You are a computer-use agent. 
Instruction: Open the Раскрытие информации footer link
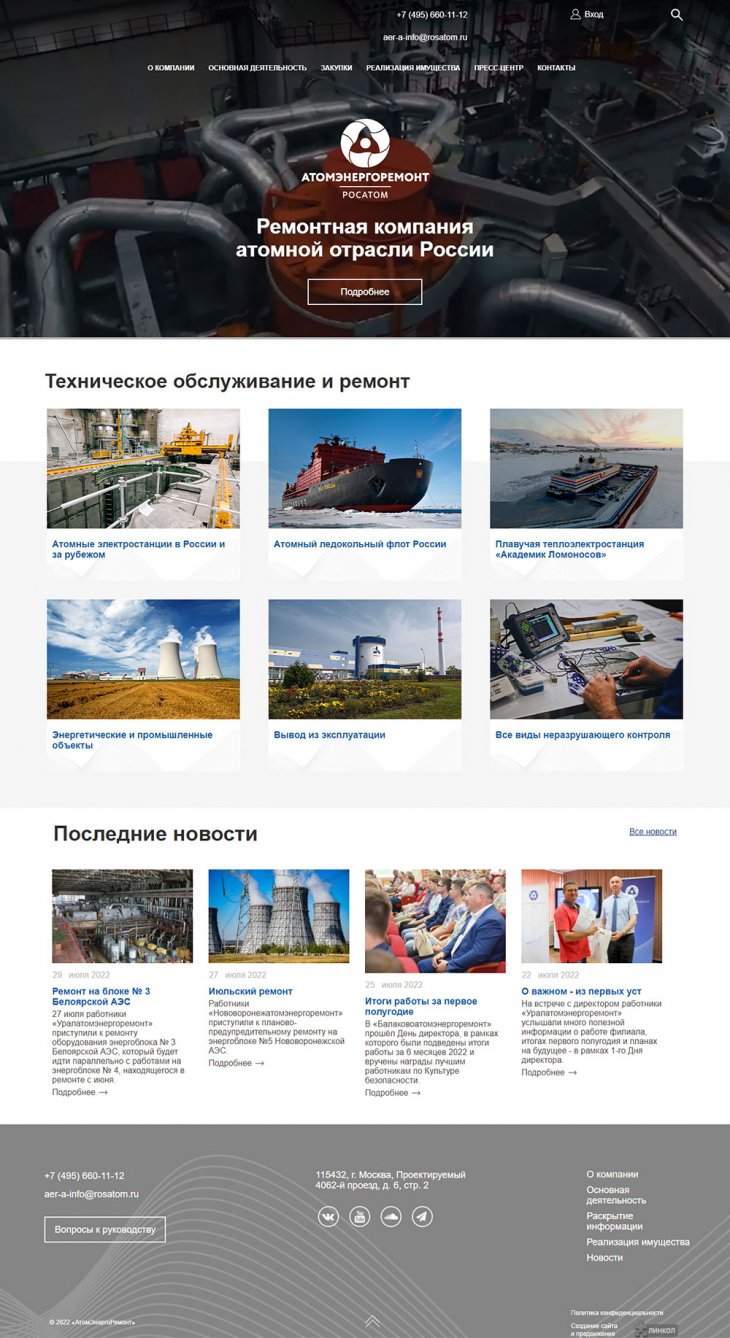tap(614, 1221)
